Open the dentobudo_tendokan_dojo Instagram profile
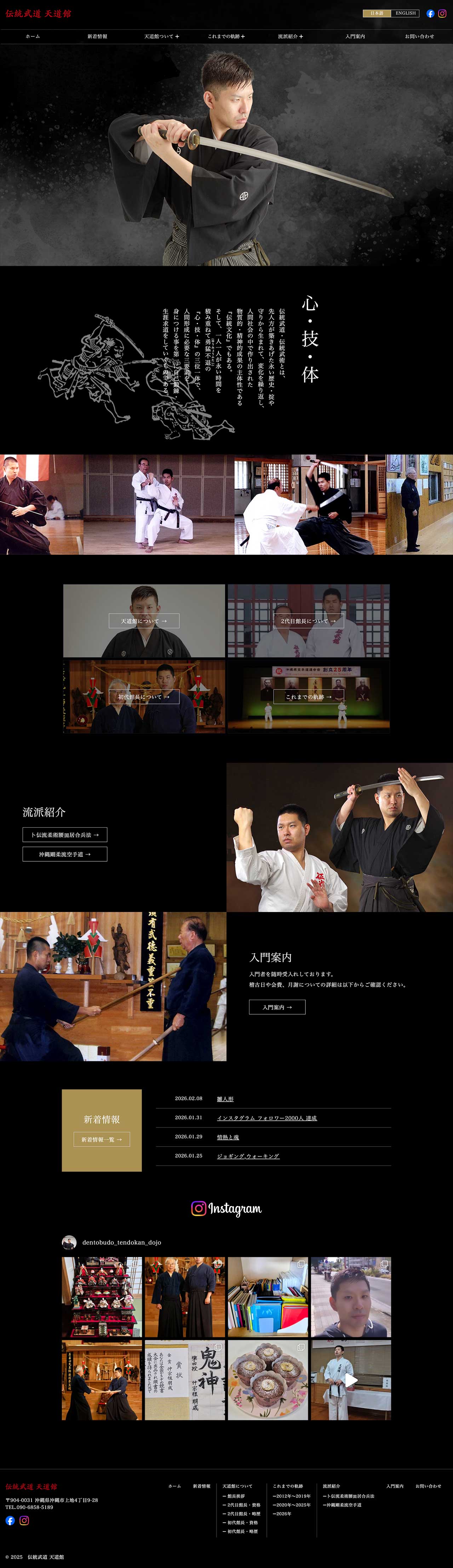This screenshot has height=1568, width=453. [121, 1242]
